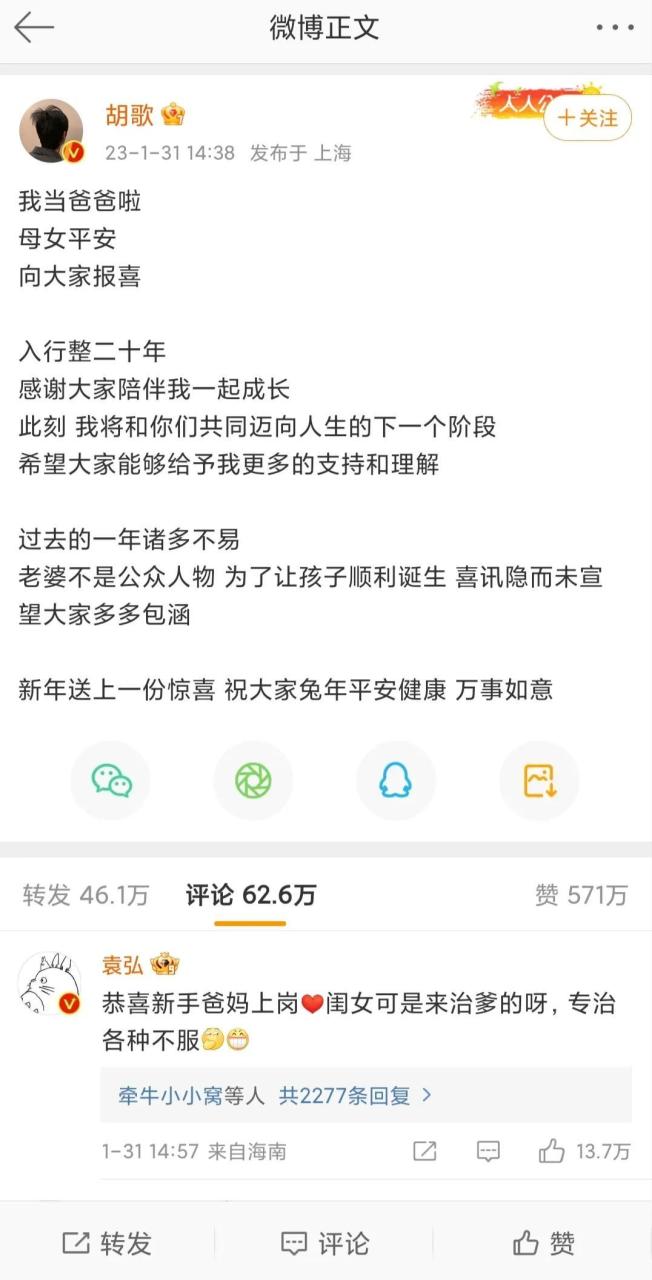Screen dimensions: 652x1280
Task: Open the 胡歌 username link
Action: click(130, 115)
